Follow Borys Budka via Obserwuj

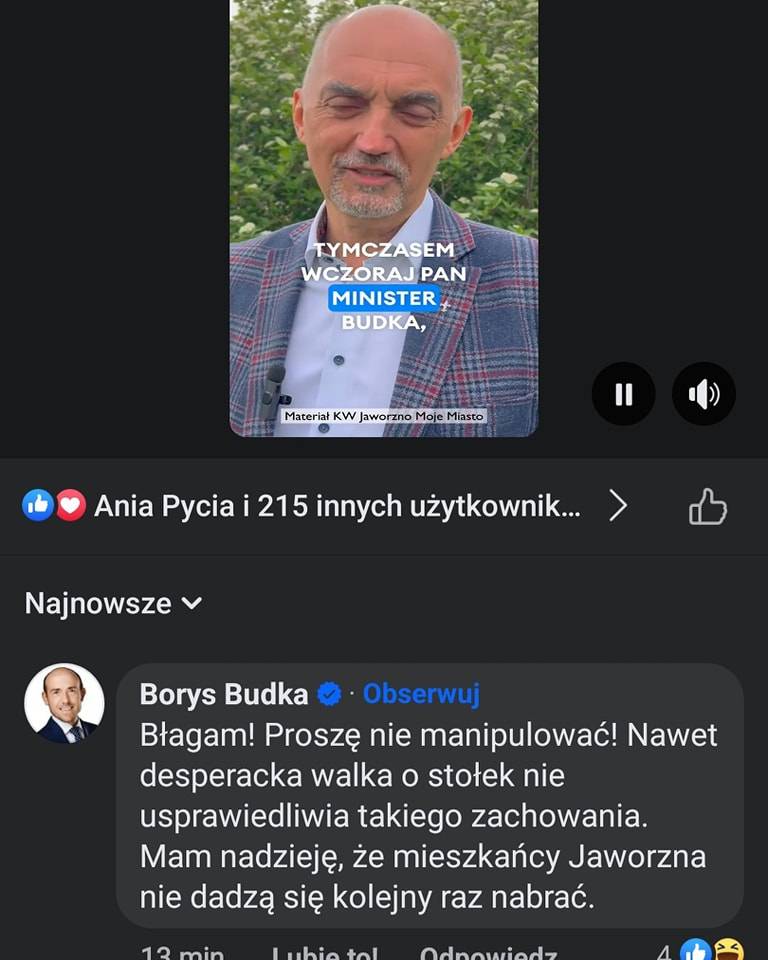point(421,694)
